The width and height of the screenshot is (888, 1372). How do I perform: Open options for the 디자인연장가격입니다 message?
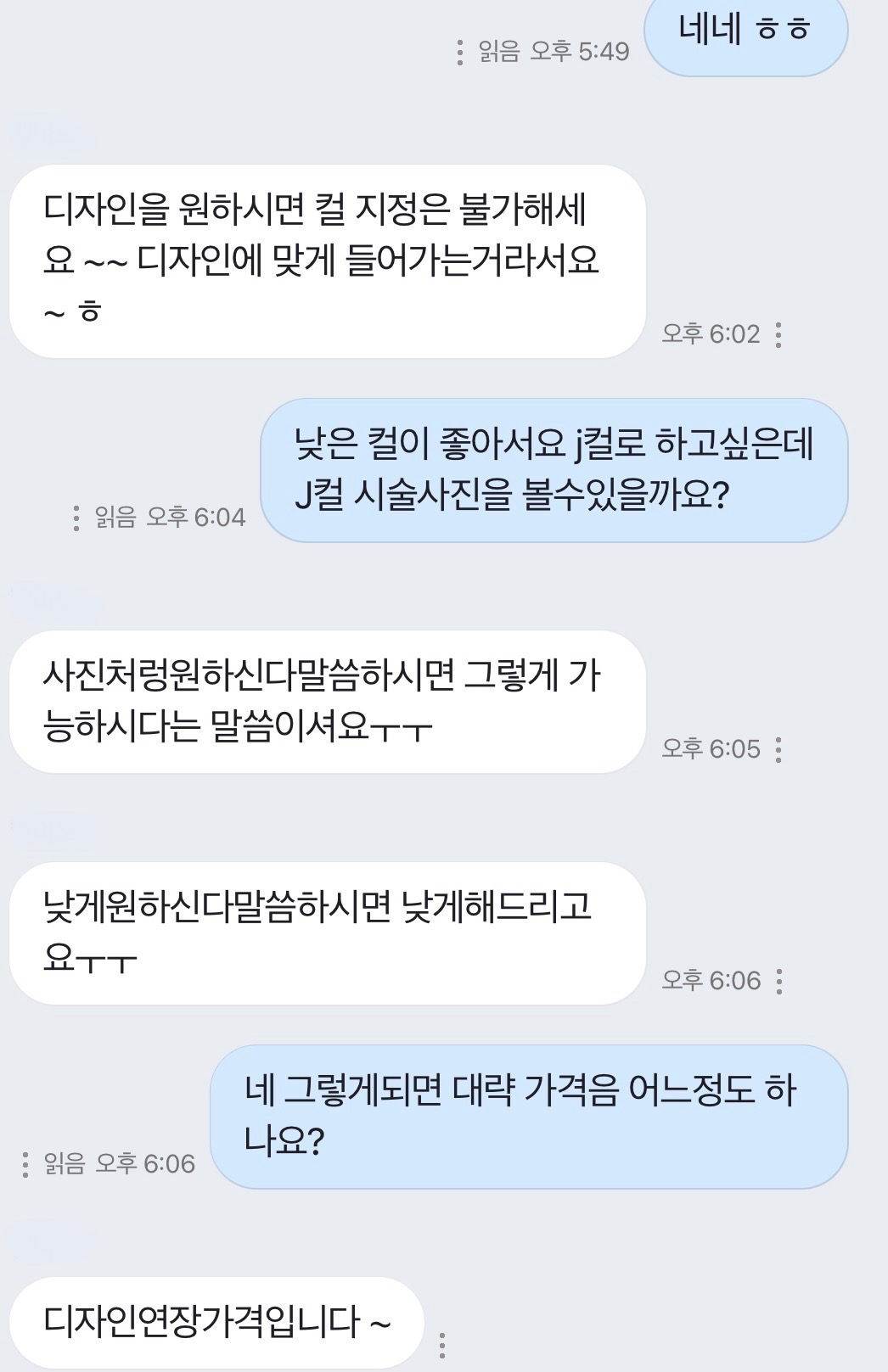tap(442, 1345)
